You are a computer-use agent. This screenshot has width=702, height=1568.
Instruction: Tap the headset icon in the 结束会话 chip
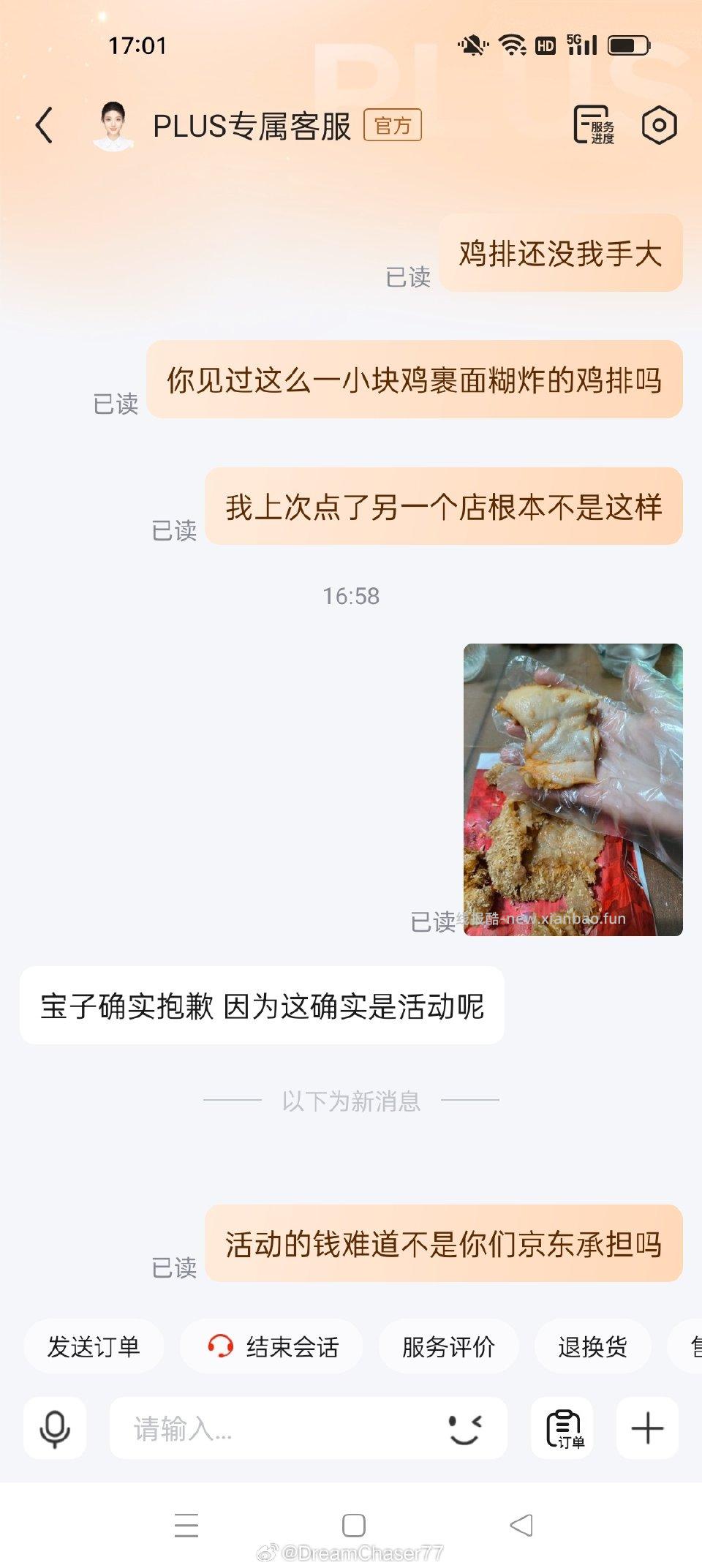[x=221, y=1346]
